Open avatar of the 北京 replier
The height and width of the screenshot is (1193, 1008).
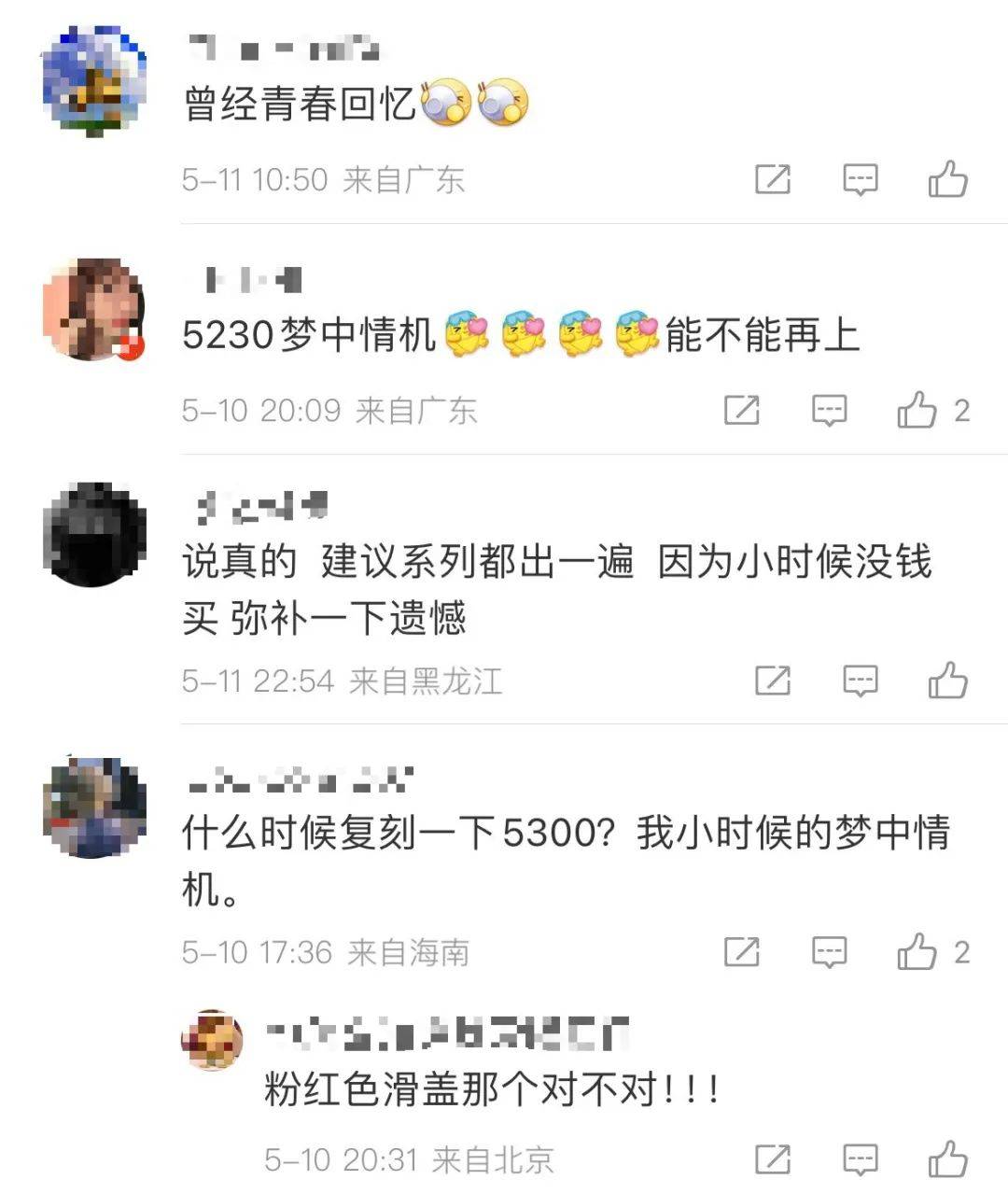pos(213,1041)
